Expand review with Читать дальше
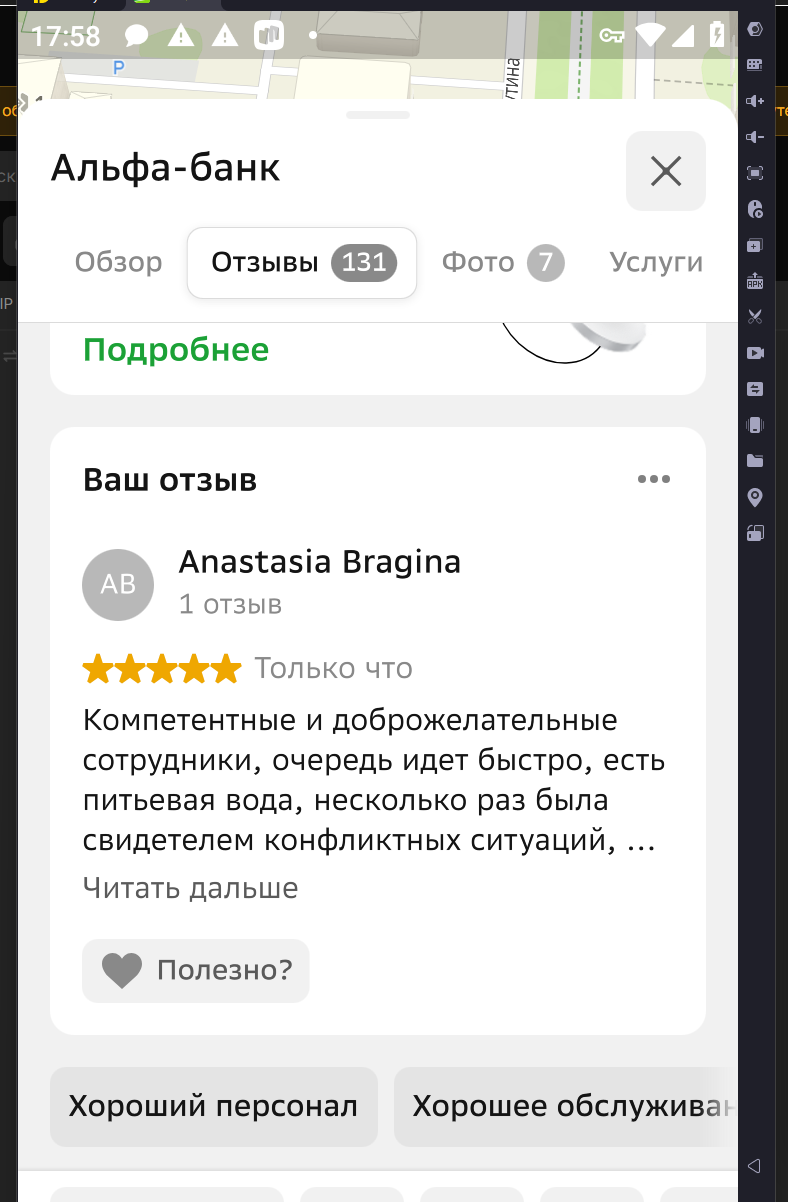Image resolution: width=788 pixels, height=1202 pixels. (190, 888)
